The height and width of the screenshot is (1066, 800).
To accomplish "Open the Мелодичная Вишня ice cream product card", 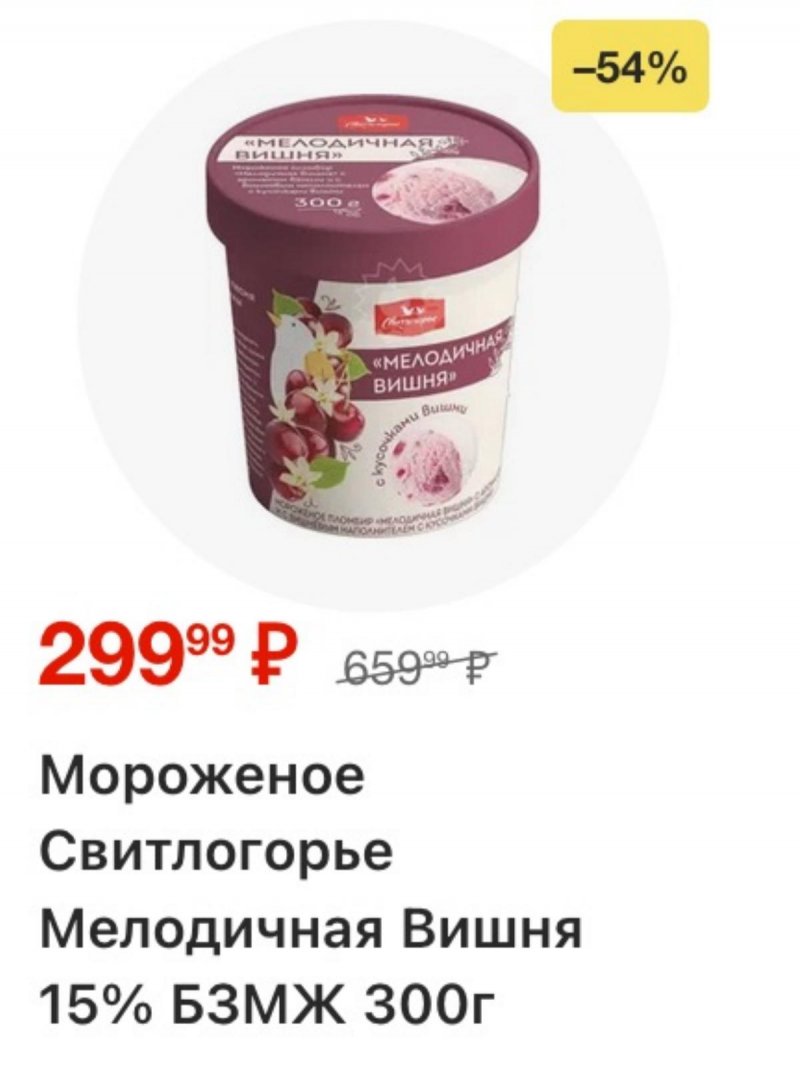I will (375, 320).
